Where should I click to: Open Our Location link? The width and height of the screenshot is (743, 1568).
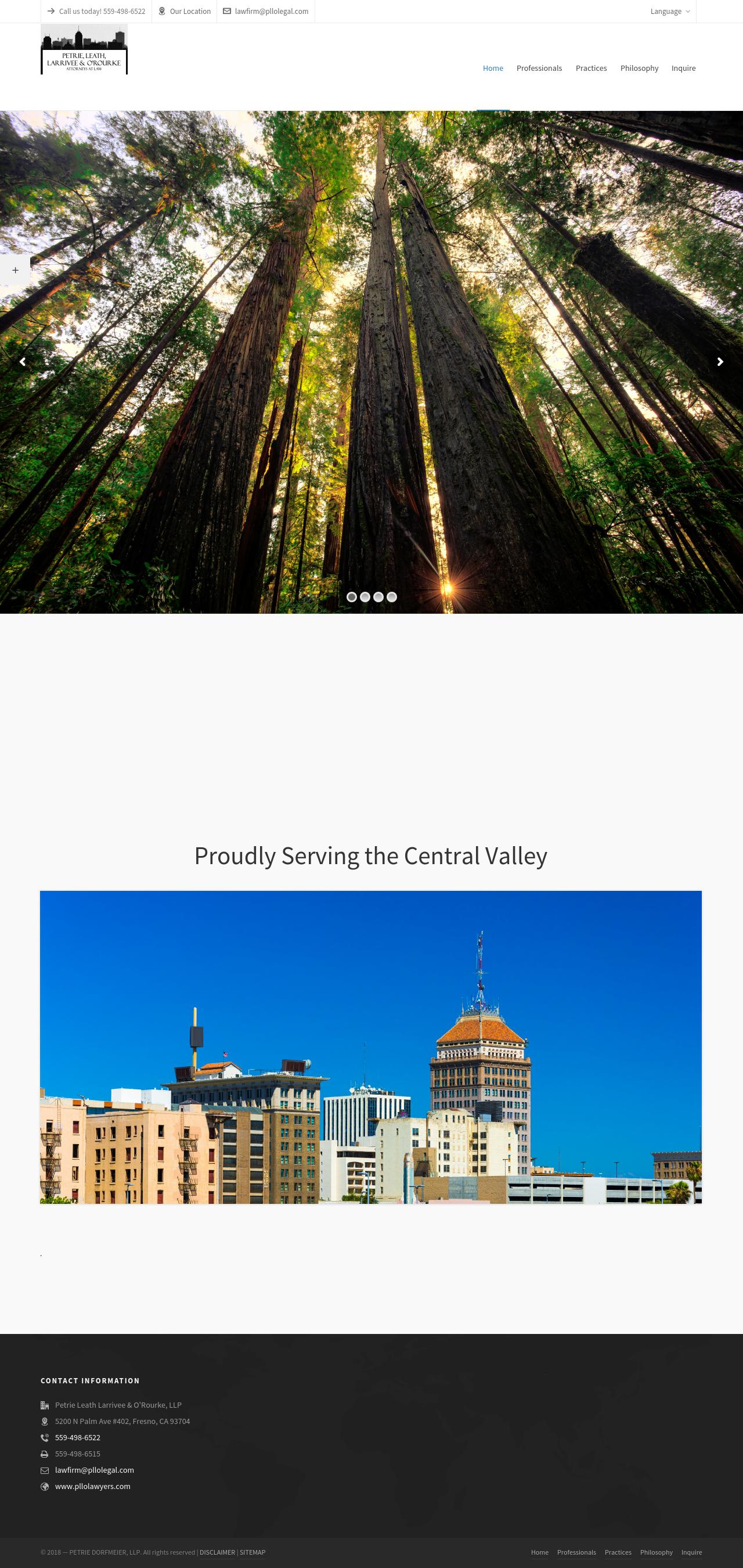pyautogui.click(x=190, y=12)
